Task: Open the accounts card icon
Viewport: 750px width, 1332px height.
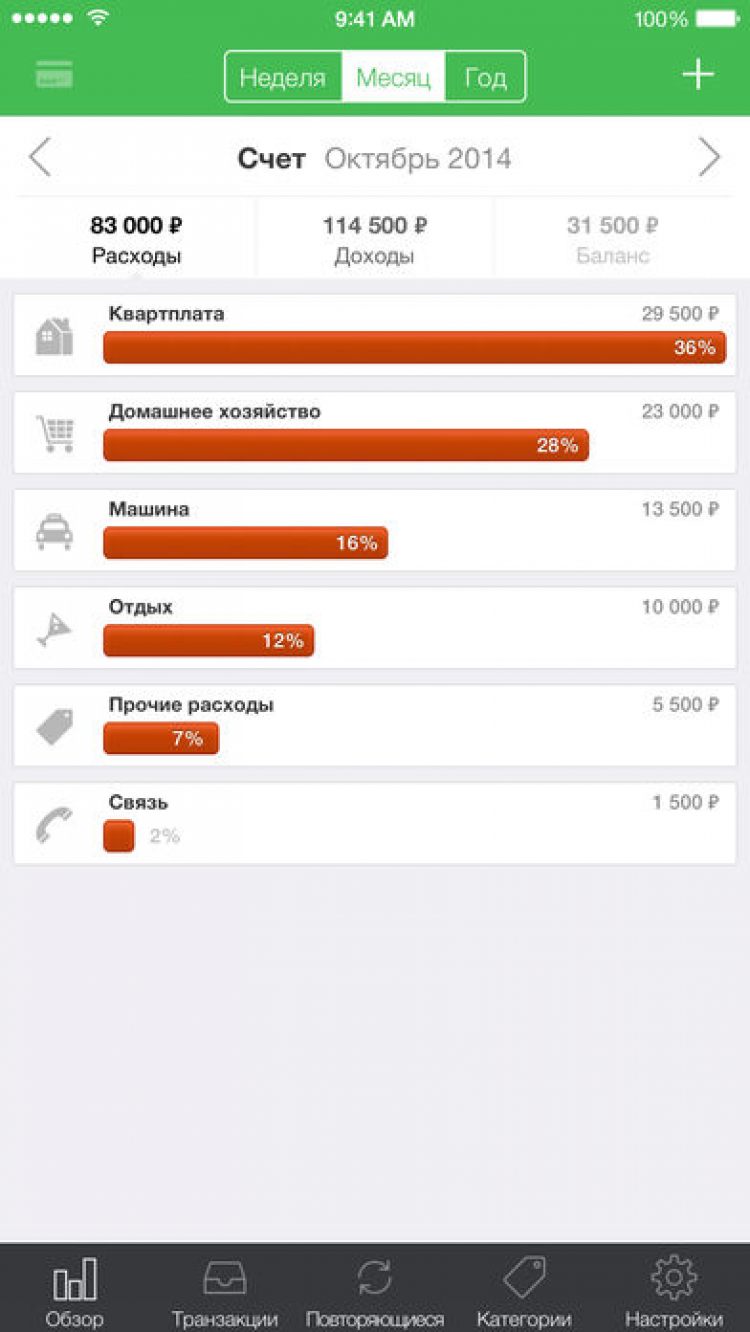Action: 54,76
